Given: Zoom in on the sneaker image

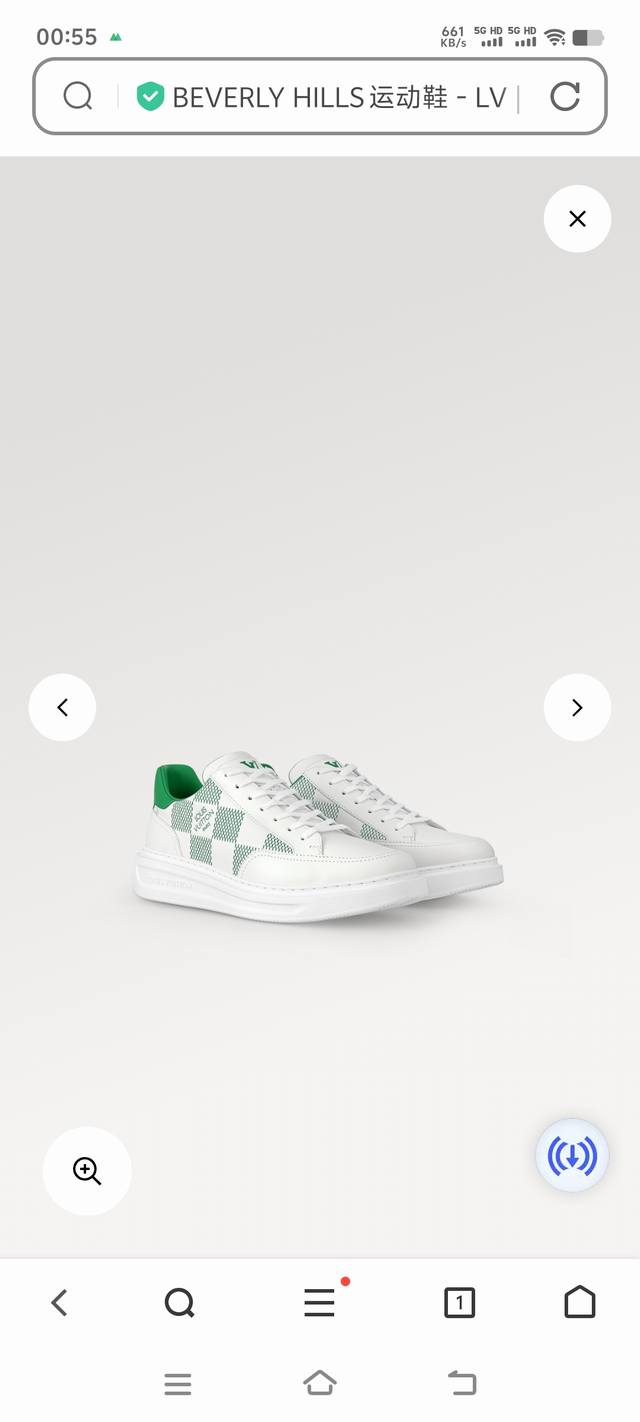Looking at the screenshot, I should (x=87, y=1171).
